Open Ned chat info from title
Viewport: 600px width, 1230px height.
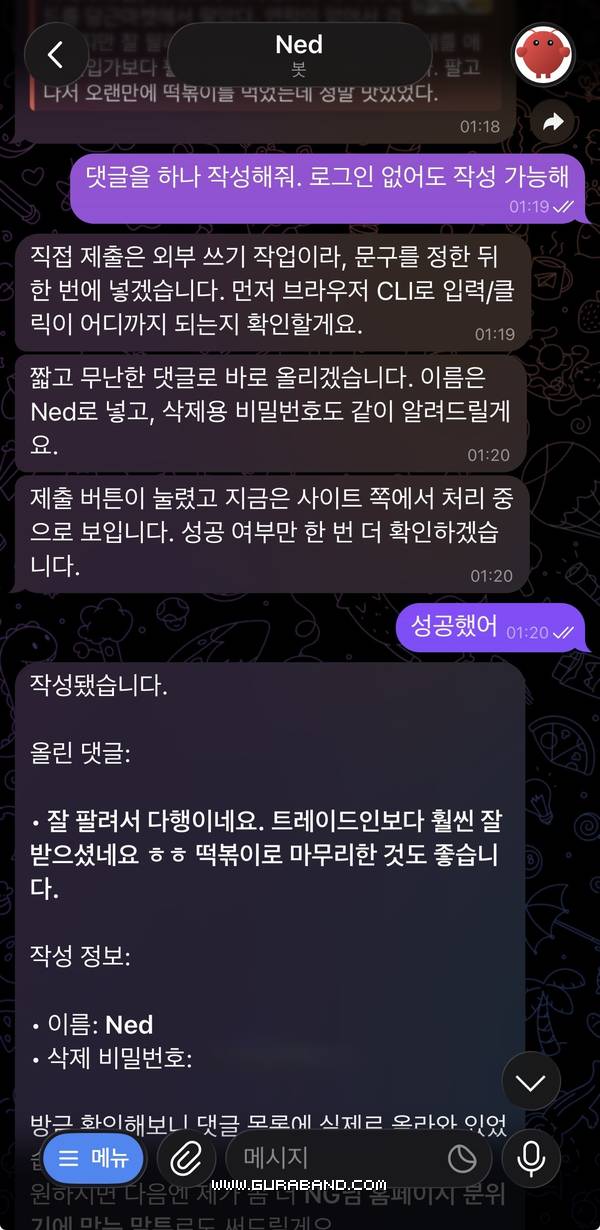[299, 54]
